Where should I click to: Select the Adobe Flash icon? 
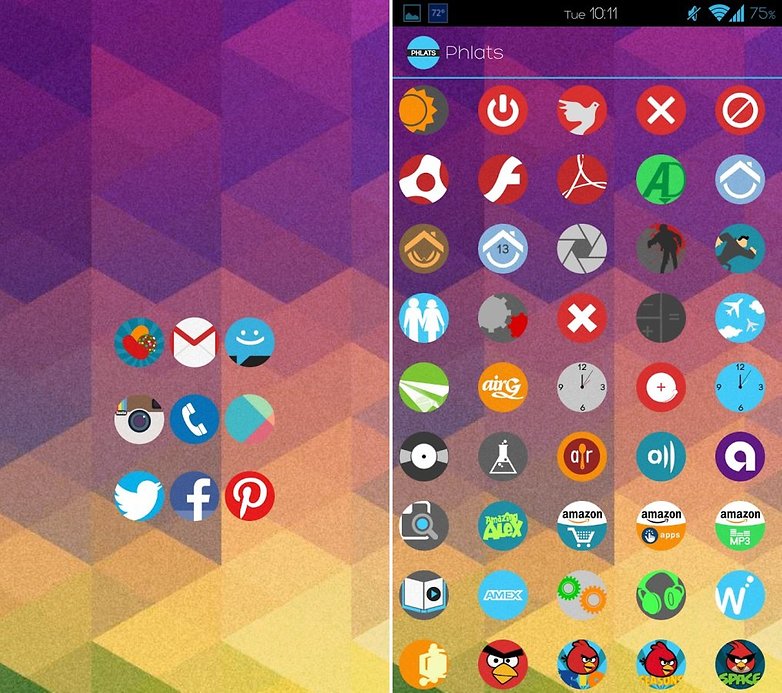click(503, 180)
